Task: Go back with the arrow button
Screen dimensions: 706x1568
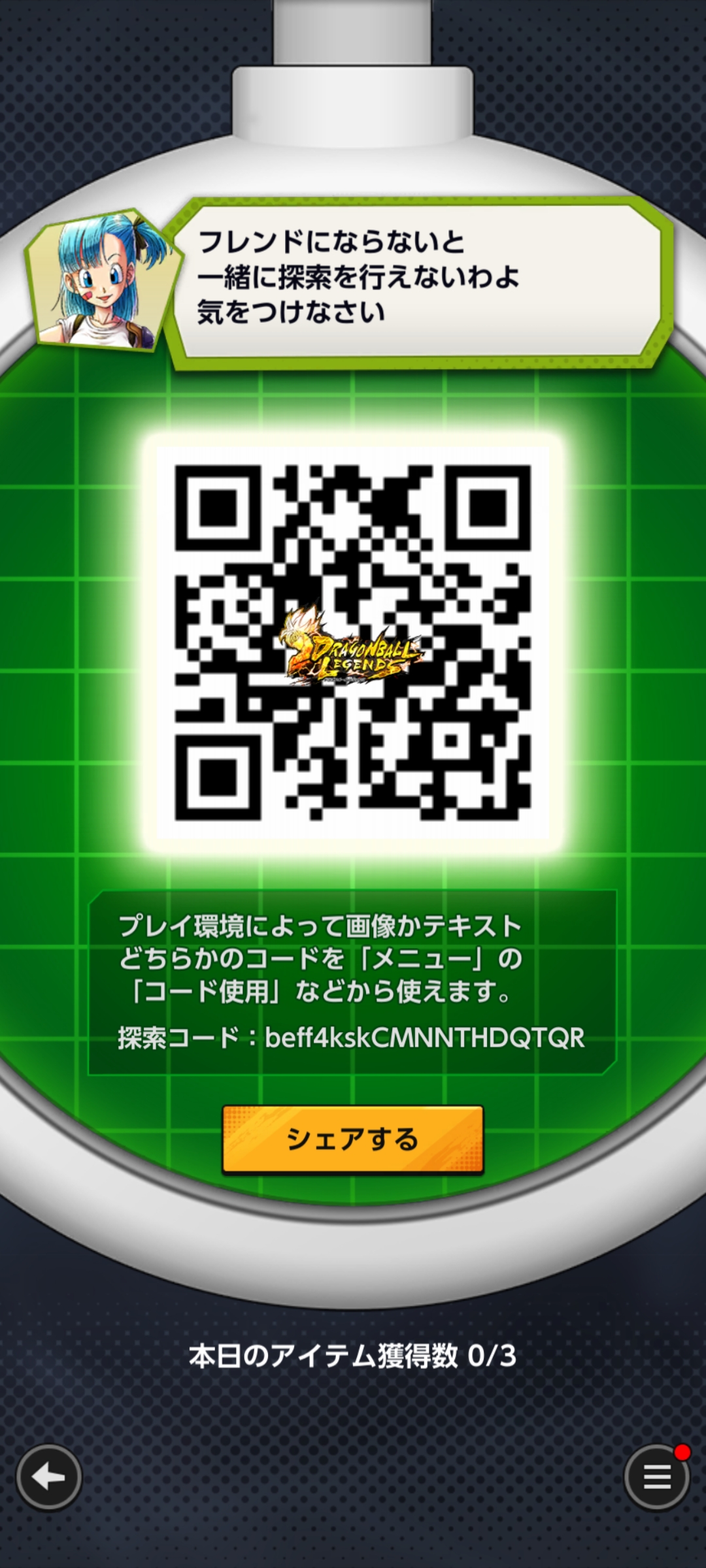Action: (49, 1477)
